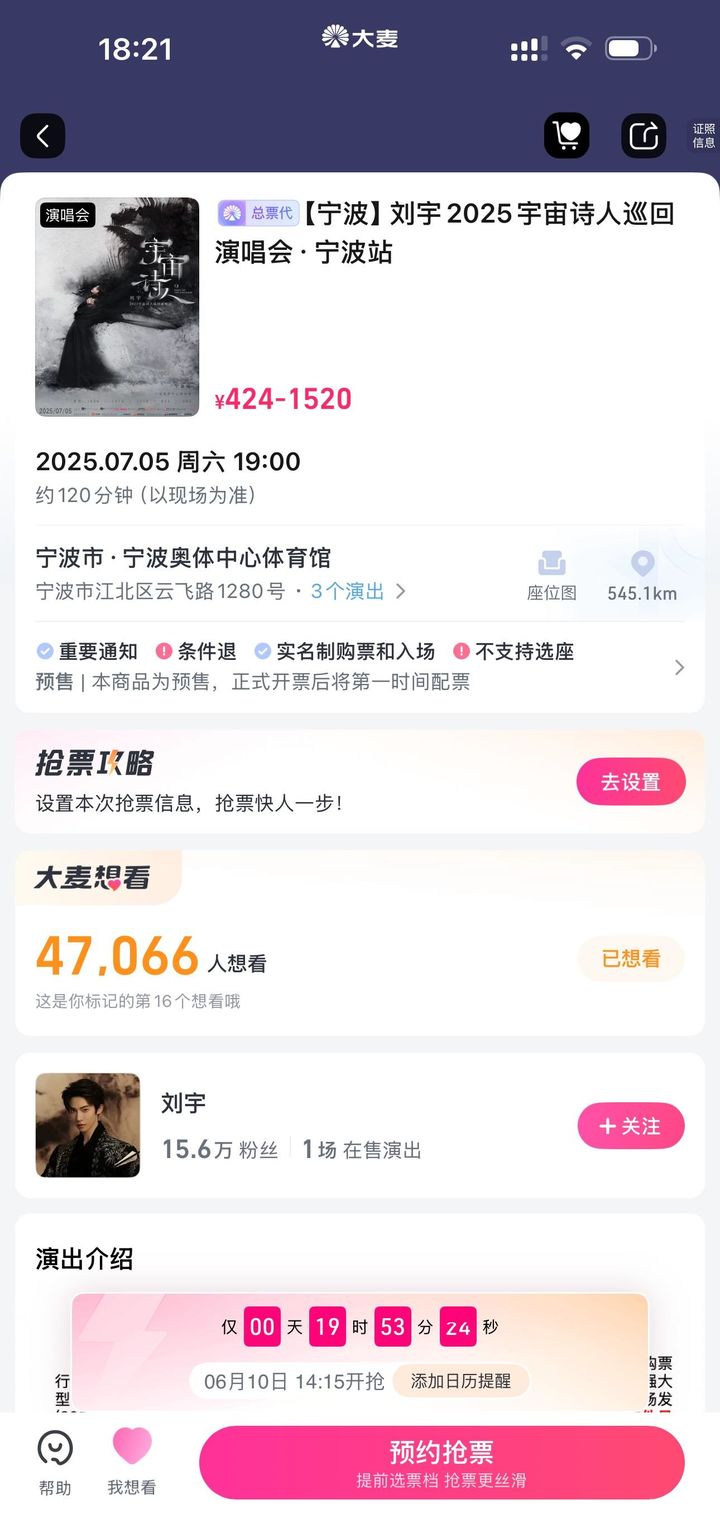This screenshot has width=720, height=1524.
Task: View the concert poster image
Action: click(117, 307)
